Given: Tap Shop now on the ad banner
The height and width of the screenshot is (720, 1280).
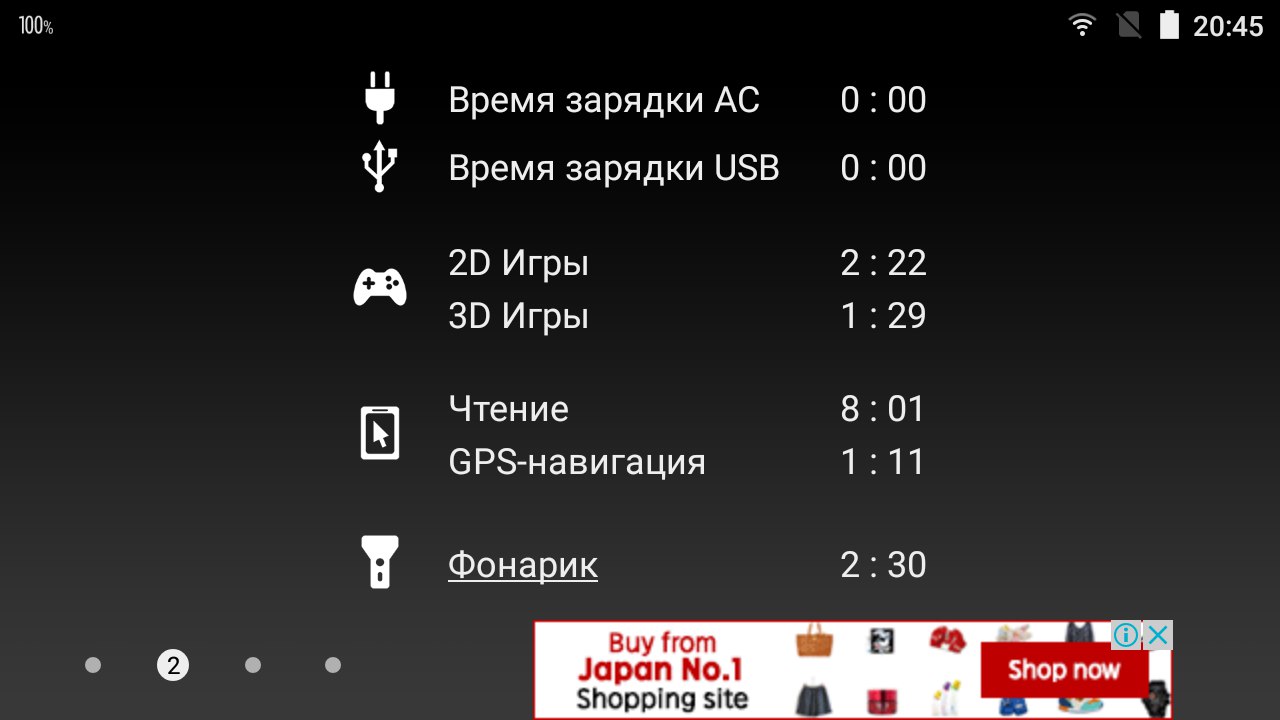Looking at the screenshot, I should 1063,670.
